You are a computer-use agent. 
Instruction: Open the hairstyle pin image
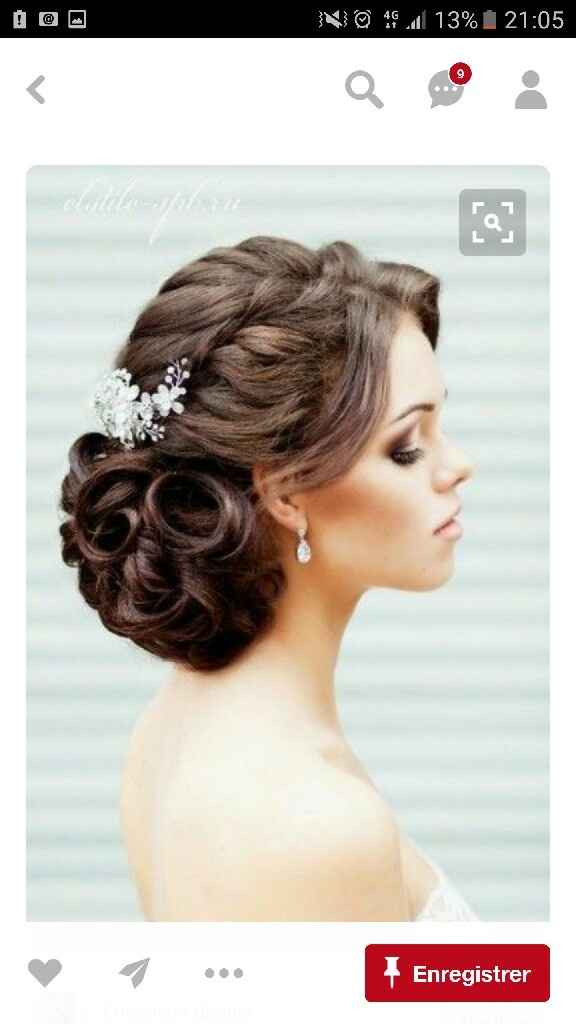click(288, 543)
